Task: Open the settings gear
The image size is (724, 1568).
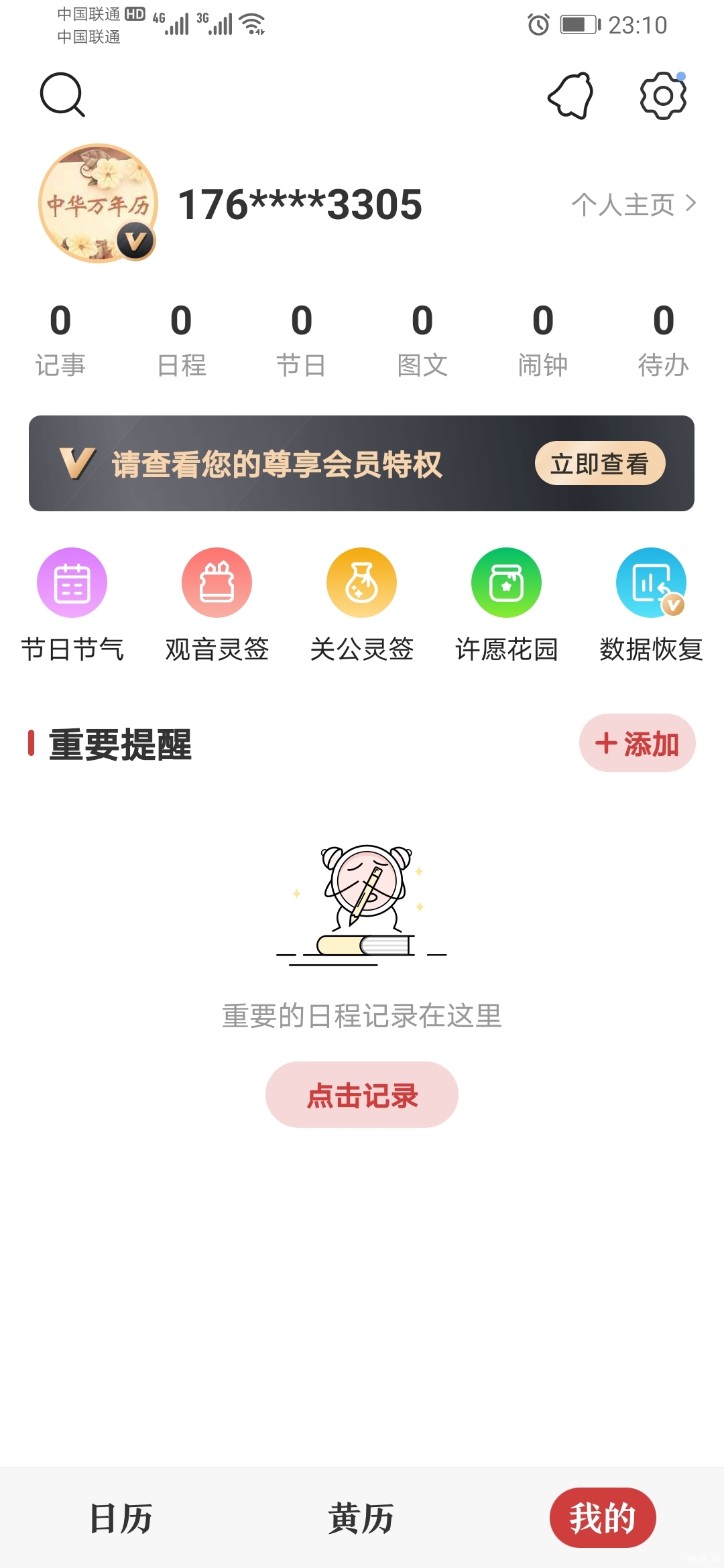Action: 663,96
